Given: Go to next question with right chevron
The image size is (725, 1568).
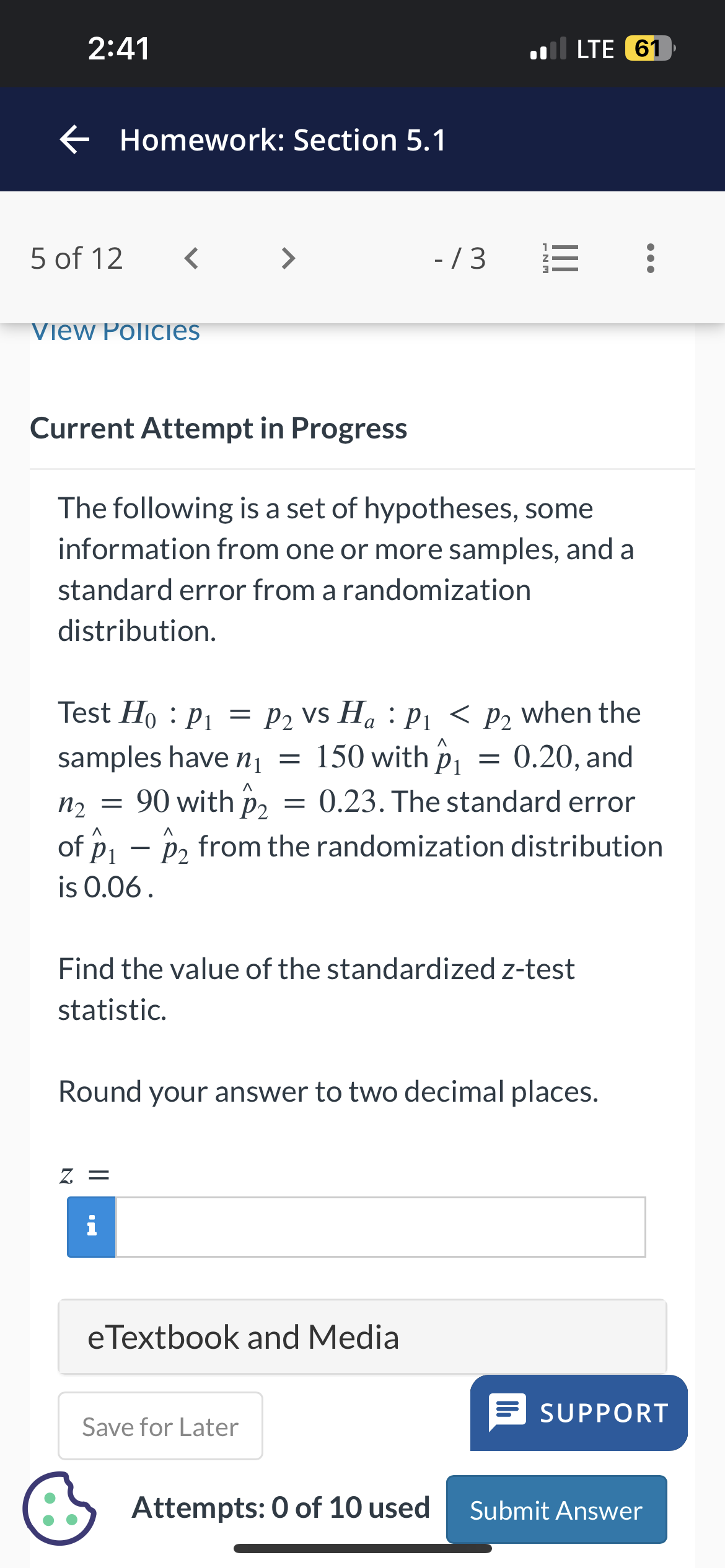Looking at the screenshot, I should click(288, 259).
